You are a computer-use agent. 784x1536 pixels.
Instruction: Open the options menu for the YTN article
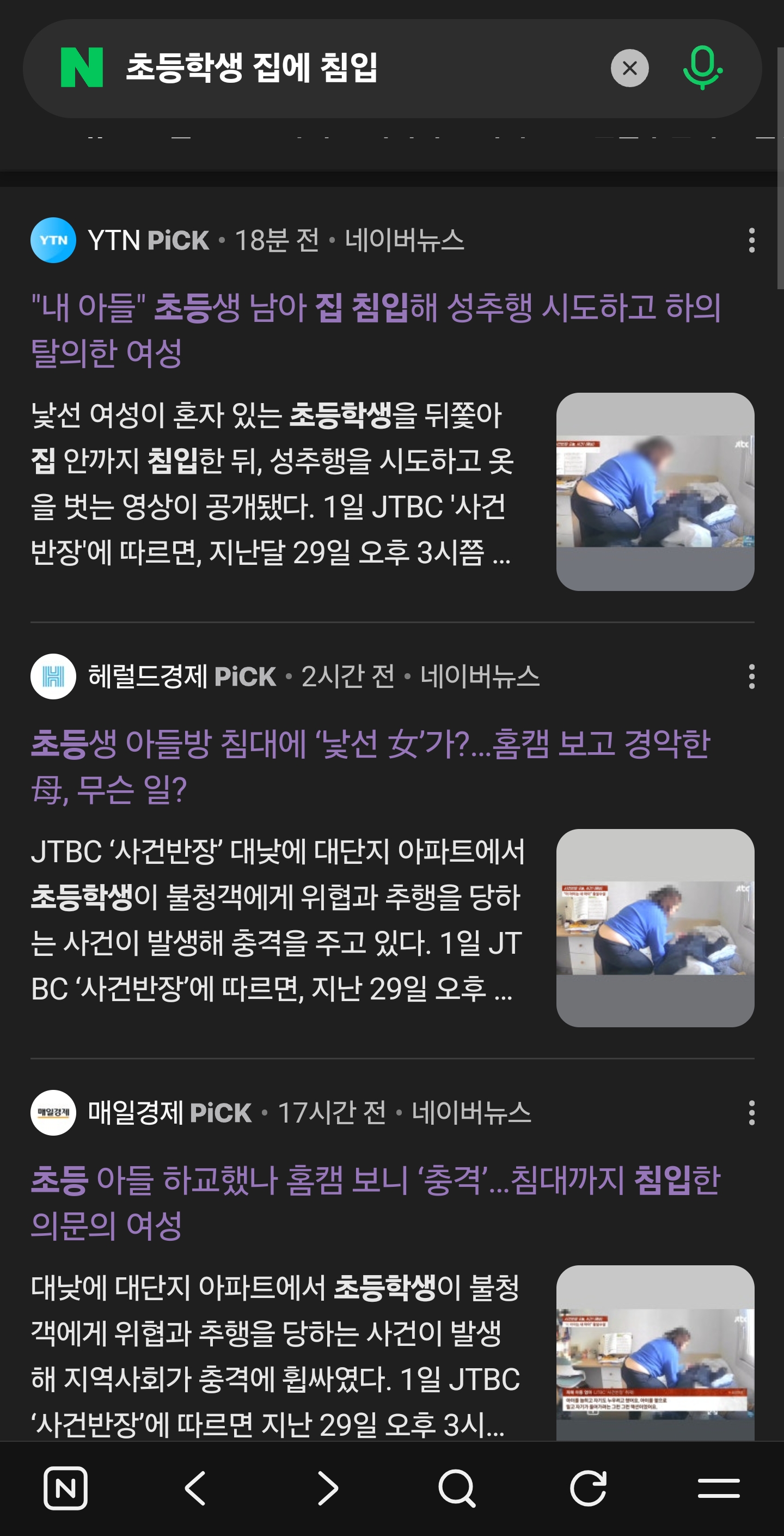pos(751,240)
